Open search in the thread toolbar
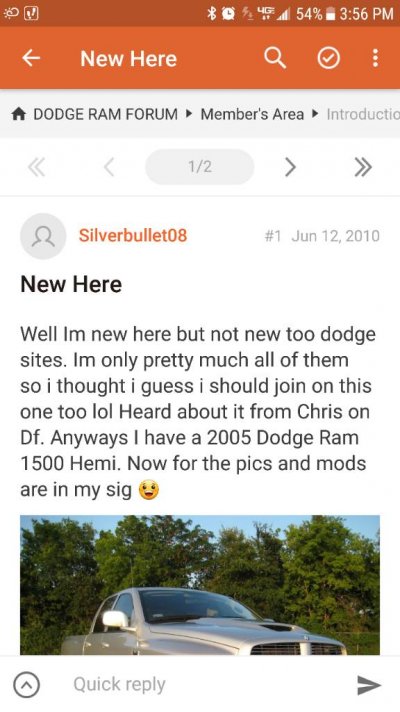 pyautogui.click(x=275, y=58)
